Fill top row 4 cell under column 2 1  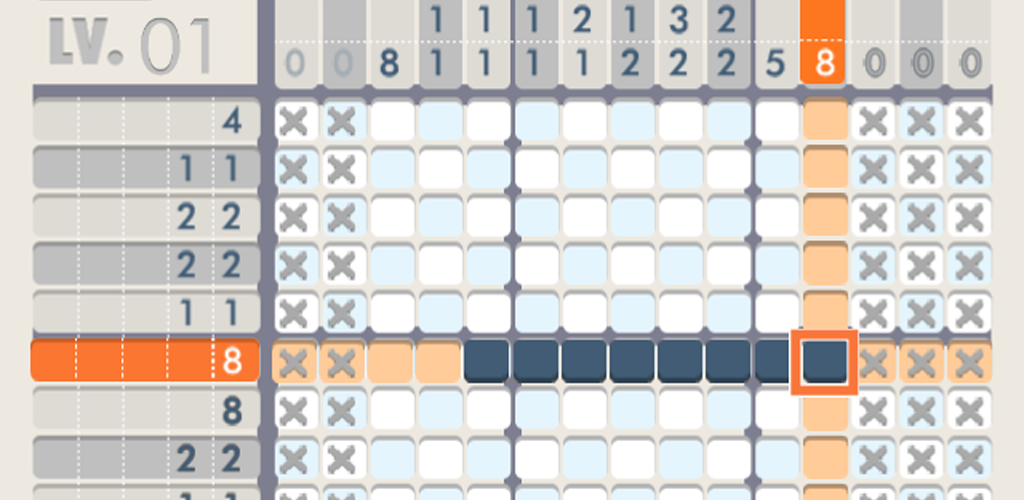pos(583,122)
